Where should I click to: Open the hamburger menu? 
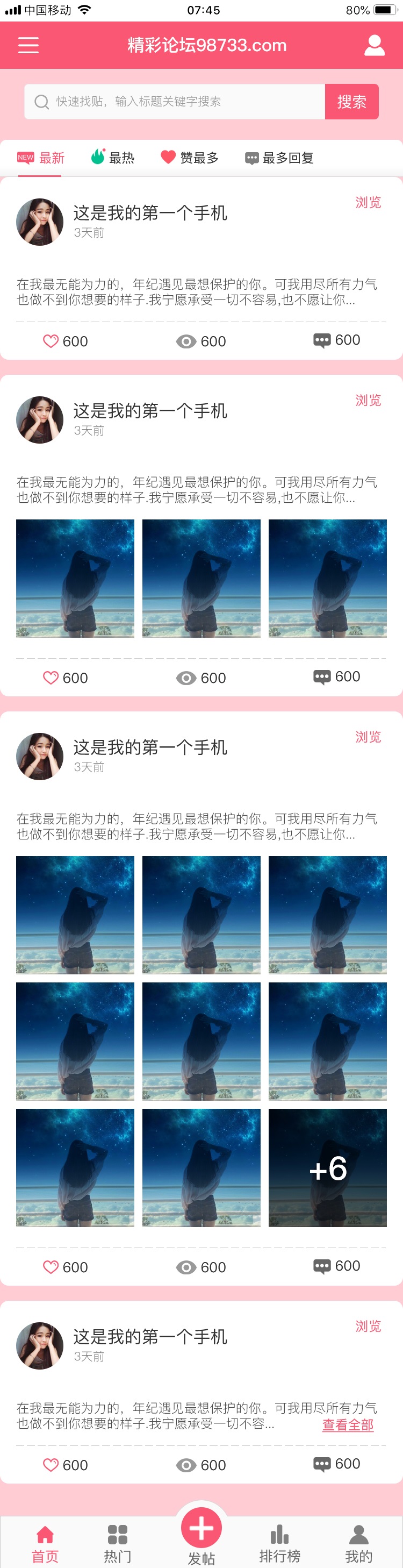tap(28, 45)
